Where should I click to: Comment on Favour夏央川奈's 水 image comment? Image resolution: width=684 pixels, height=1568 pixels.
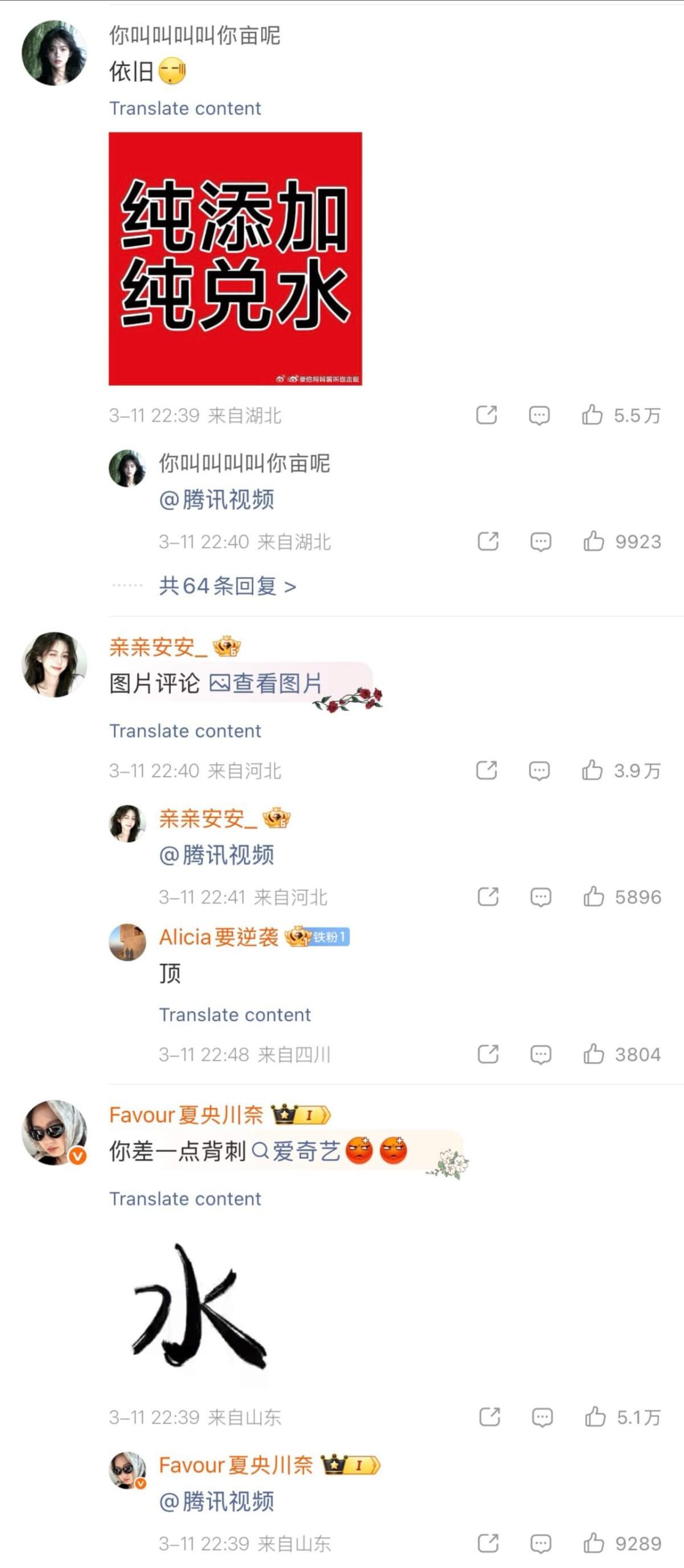tap(542, 1417)
